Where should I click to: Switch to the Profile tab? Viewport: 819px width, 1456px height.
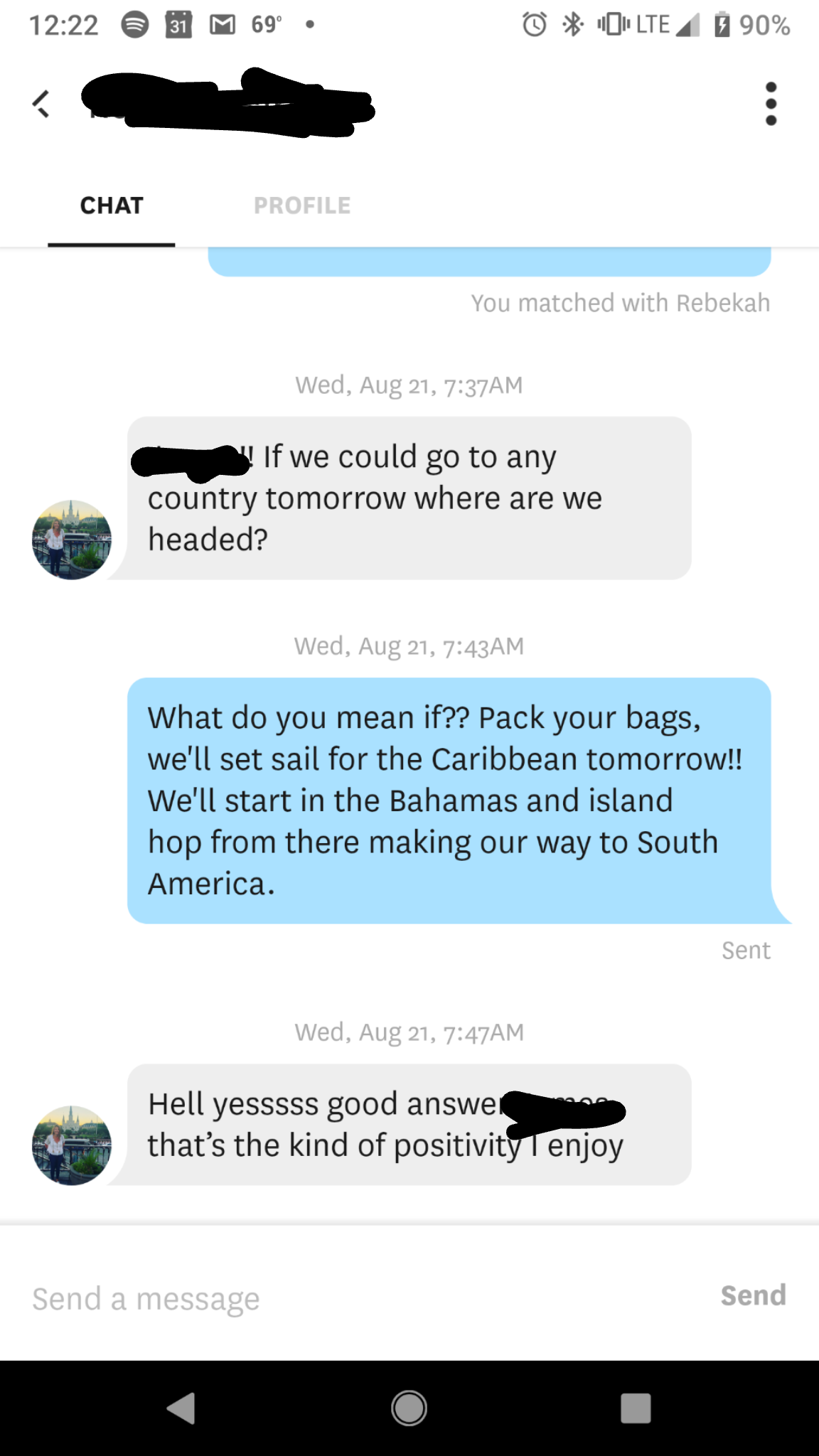[x=302, y=205]
